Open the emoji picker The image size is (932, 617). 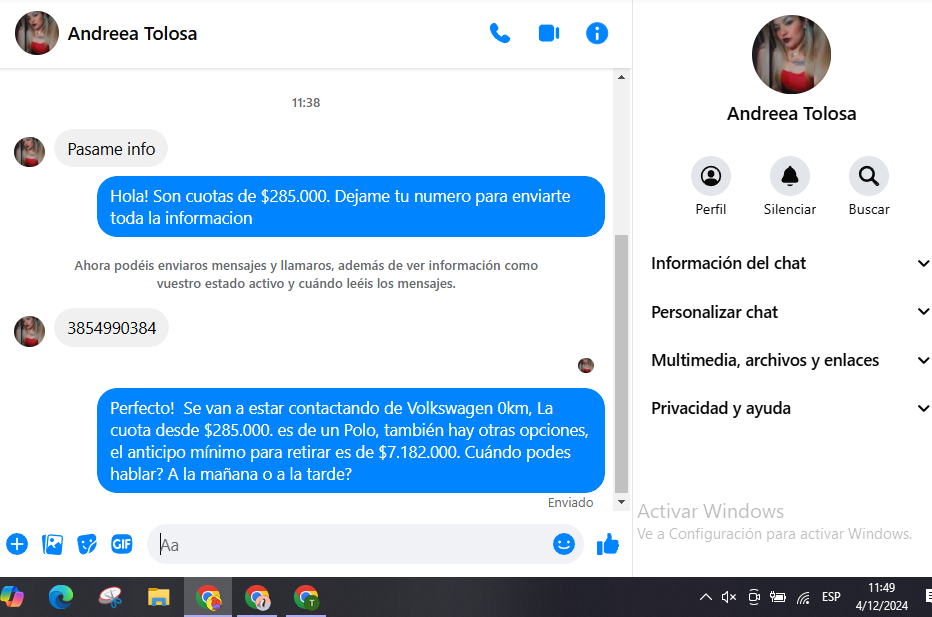click(x=564, y=544)
